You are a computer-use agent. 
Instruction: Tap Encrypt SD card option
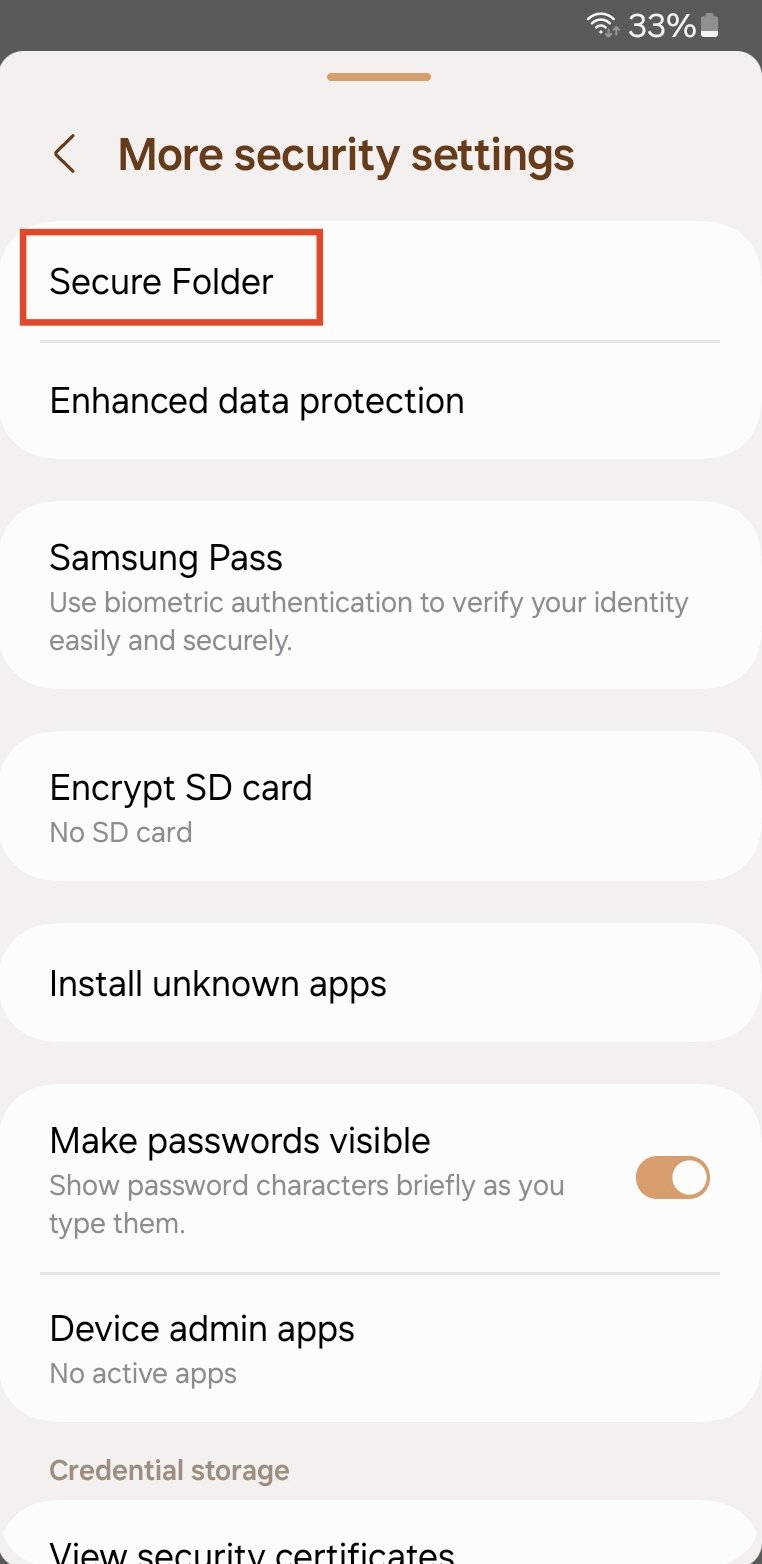[180, 787]
